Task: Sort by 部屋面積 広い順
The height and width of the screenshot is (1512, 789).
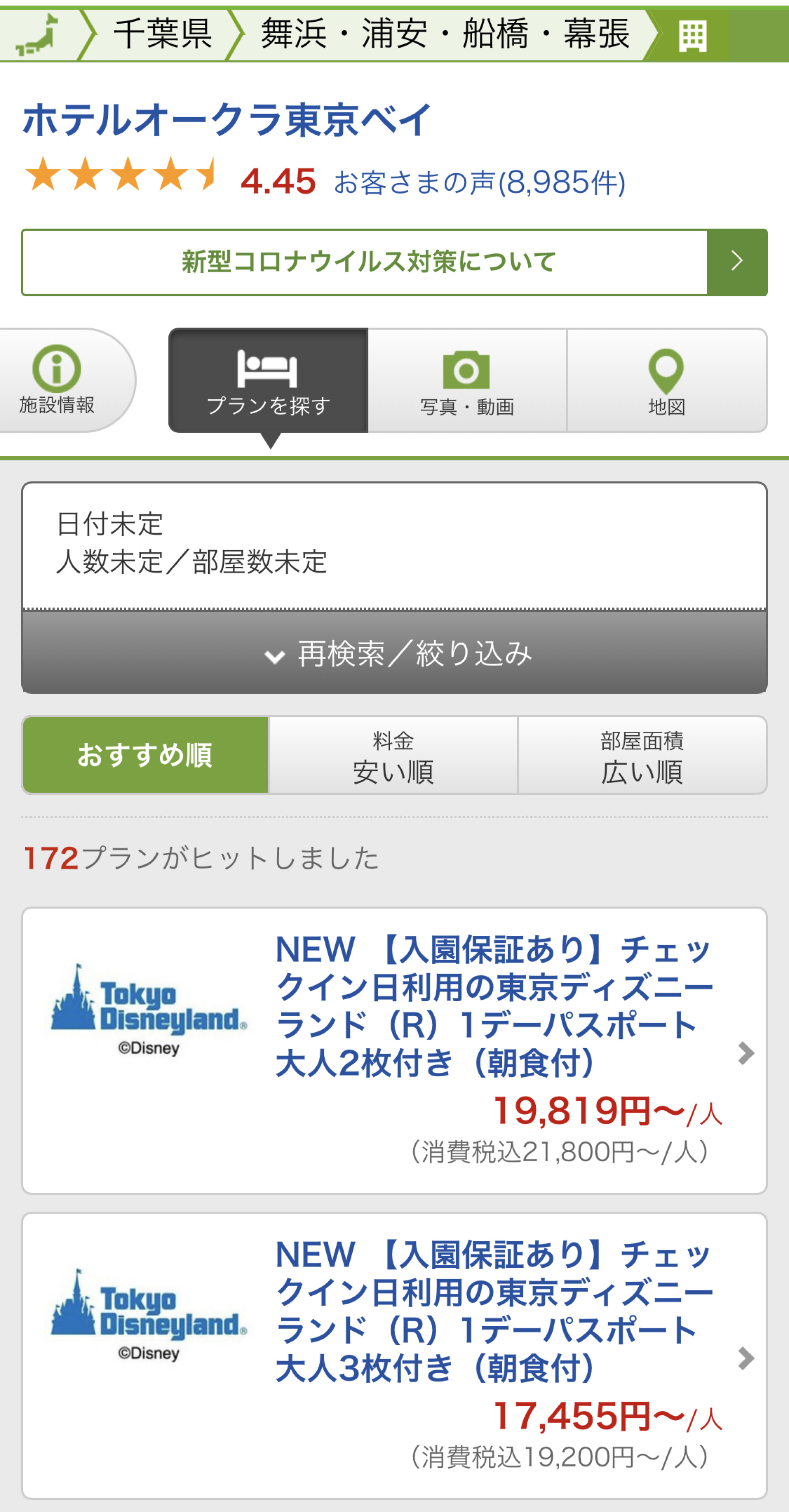Action: tap(642, 755)
